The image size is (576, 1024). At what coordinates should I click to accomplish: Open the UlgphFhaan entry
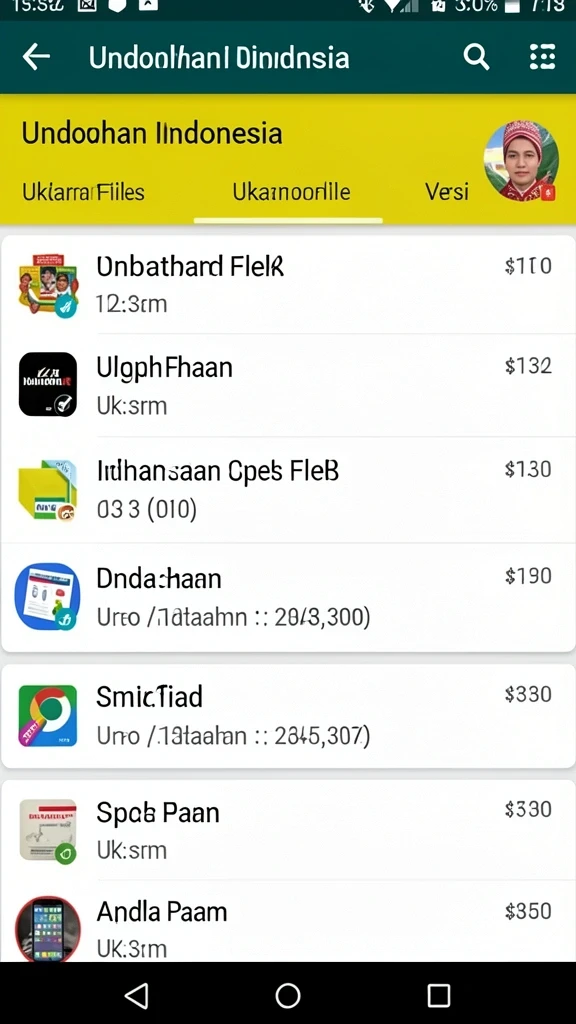click(288, 385)
